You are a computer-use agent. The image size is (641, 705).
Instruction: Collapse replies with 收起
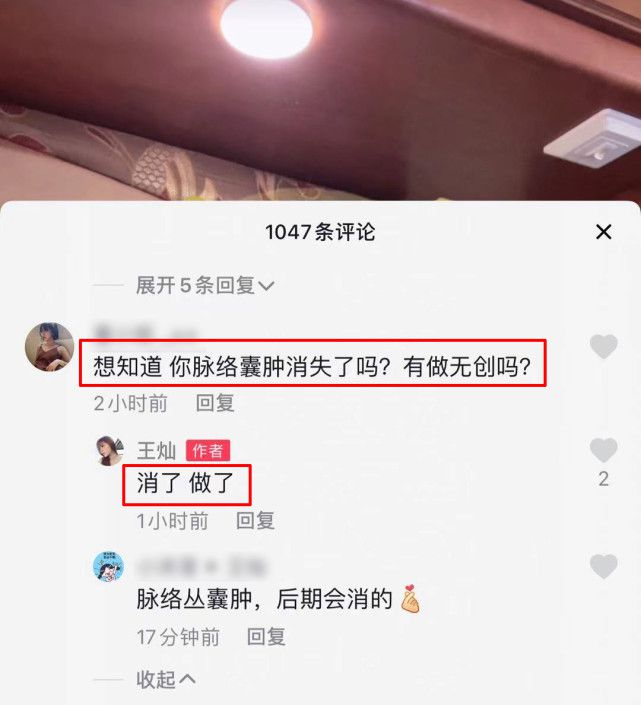click(165, 679)
